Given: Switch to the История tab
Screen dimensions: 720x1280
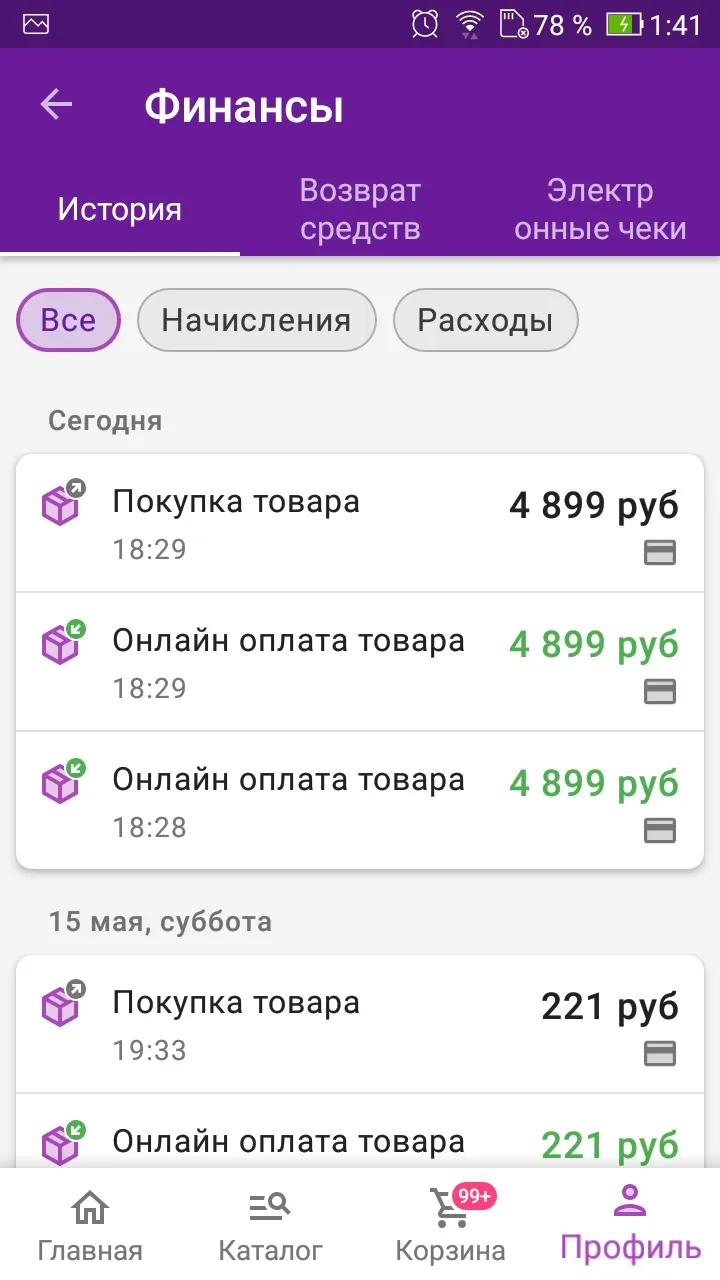Looking at the screenshot, I should (x=120, y=210).
